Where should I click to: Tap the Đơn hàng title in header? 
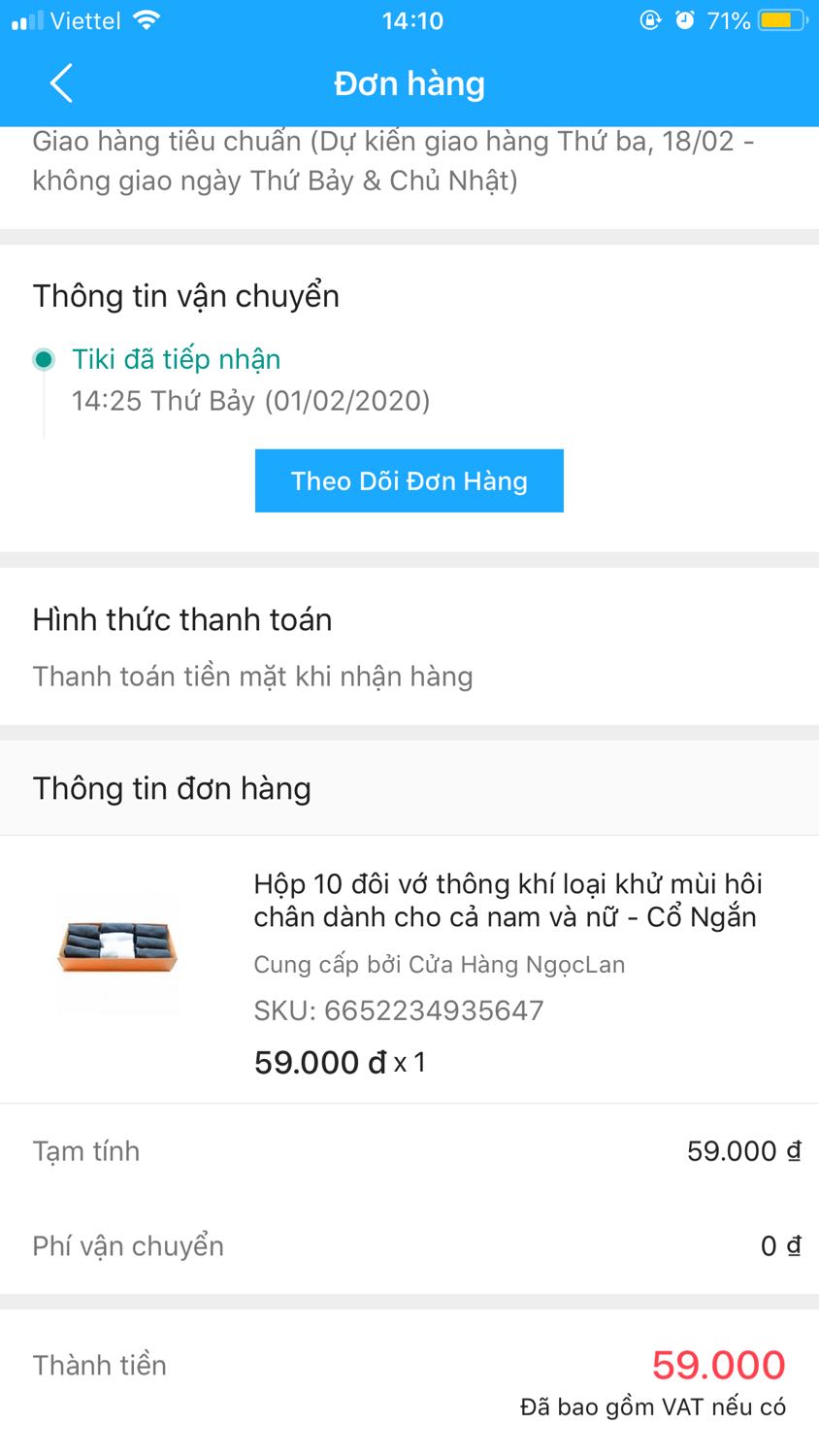[409, 83]
